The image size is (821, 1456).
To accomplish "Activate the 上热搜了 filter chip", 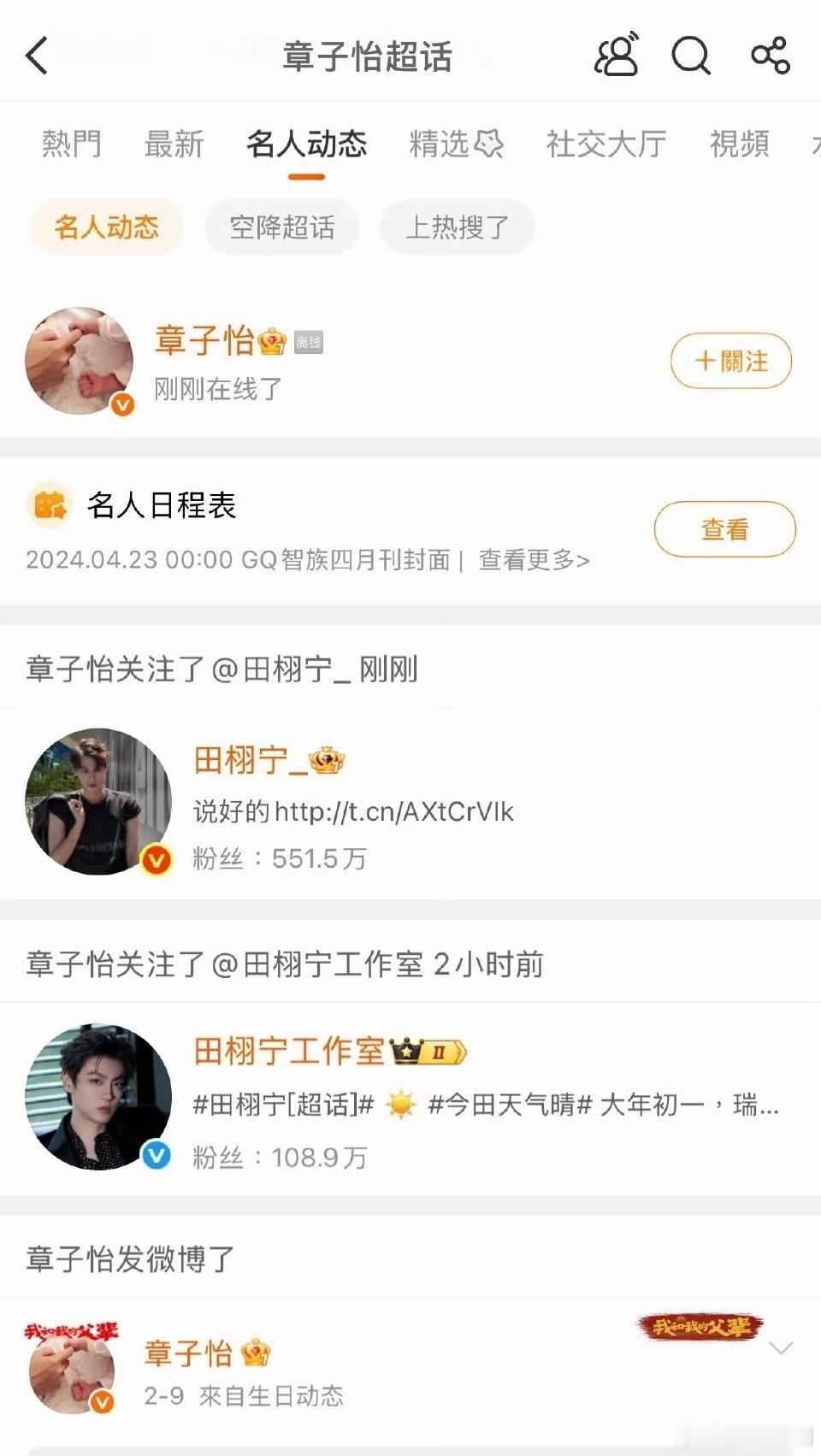I will 458,227.
